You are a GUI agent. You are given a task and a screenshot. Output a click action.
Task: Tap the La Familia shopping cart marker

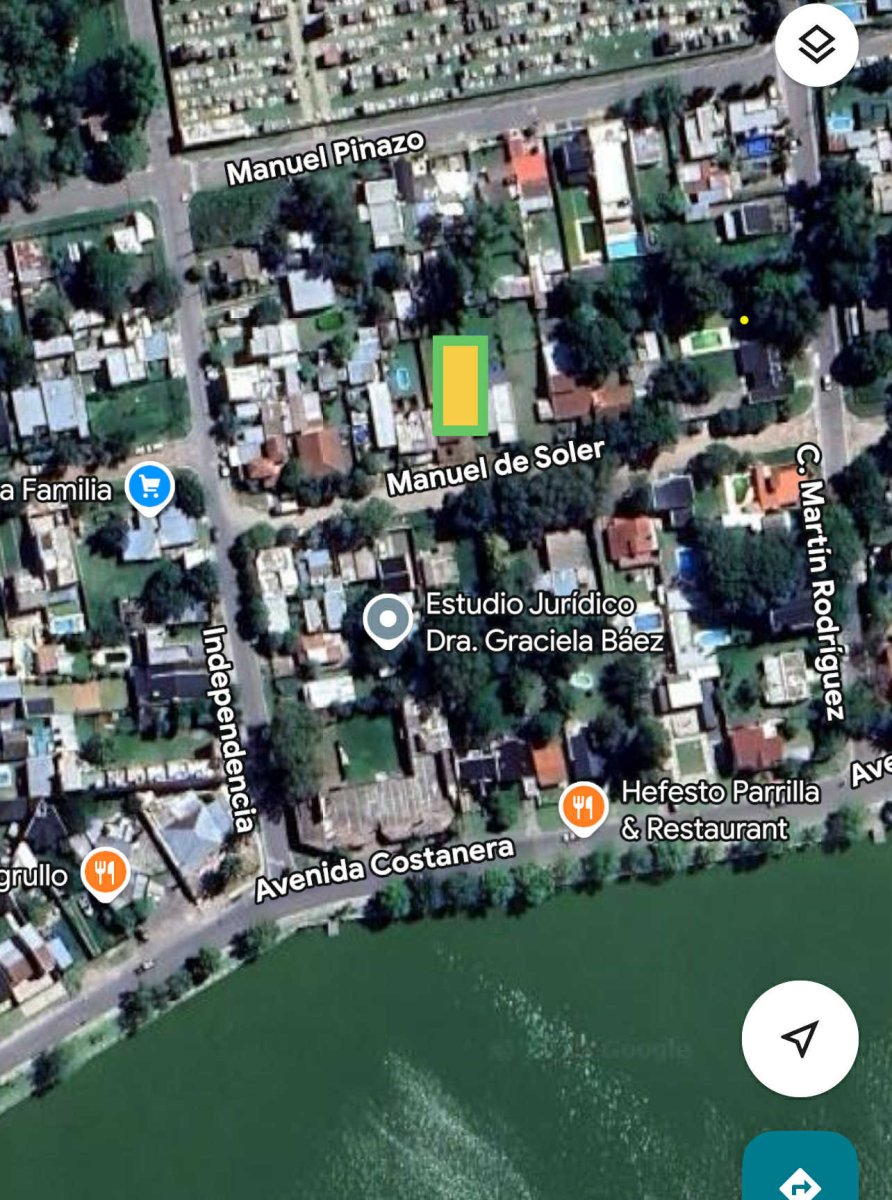point(151,489)
